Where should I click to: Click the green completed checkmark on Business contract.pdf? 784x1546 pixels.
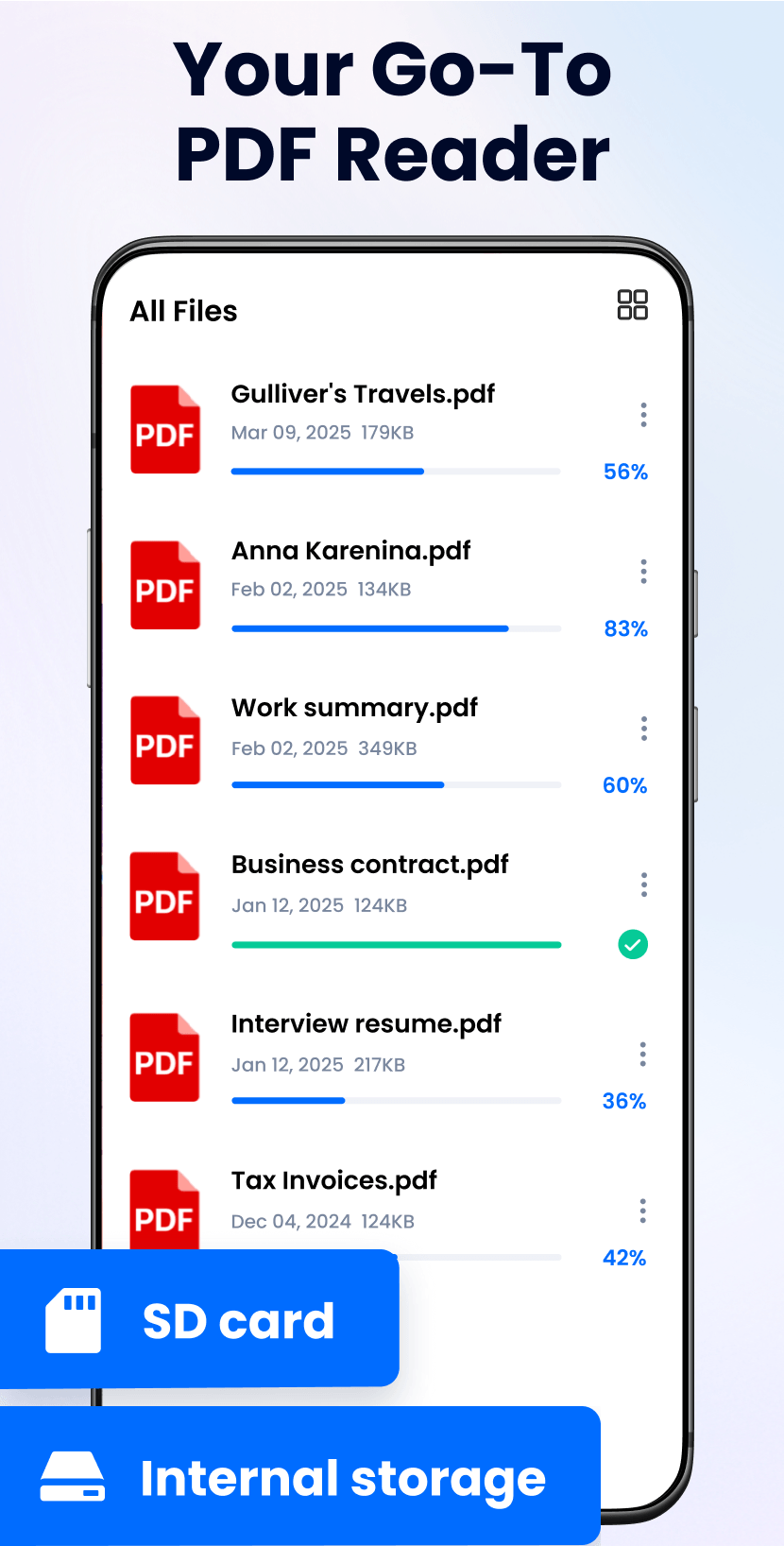[x=632, y=943]
